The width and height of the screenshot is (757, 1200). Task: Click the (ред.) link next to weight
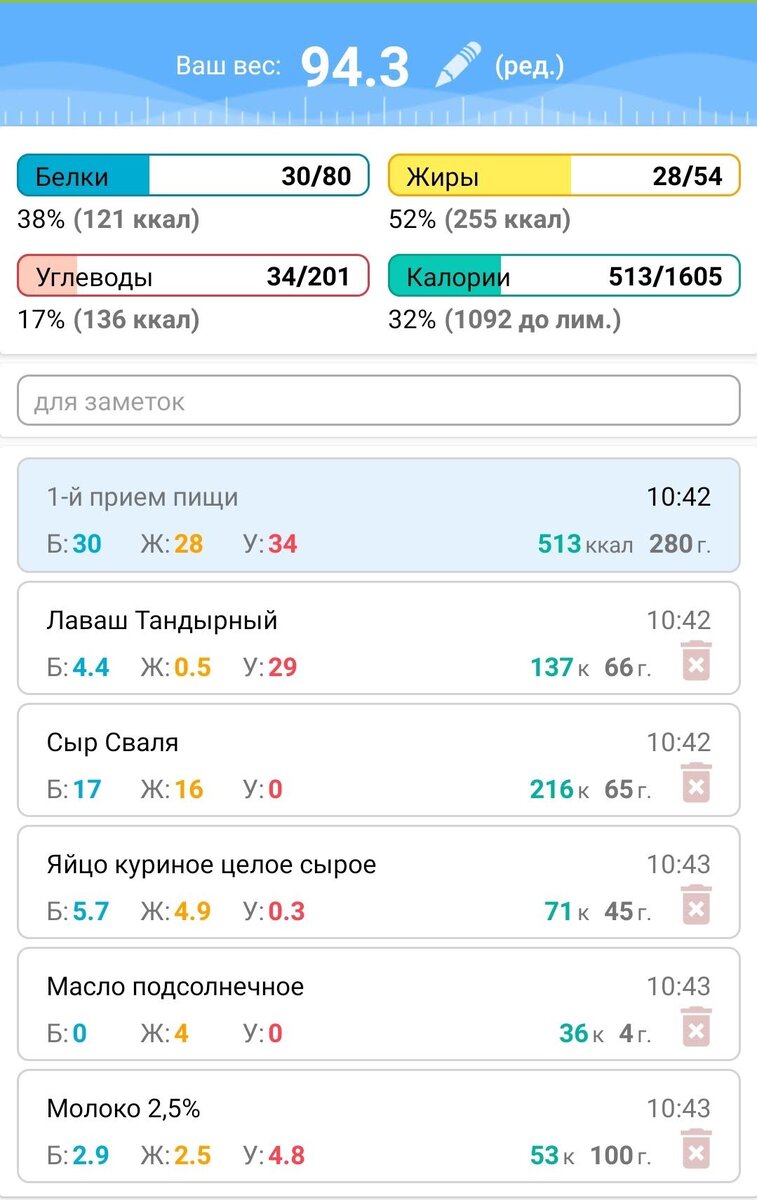(x=528, y=66)
